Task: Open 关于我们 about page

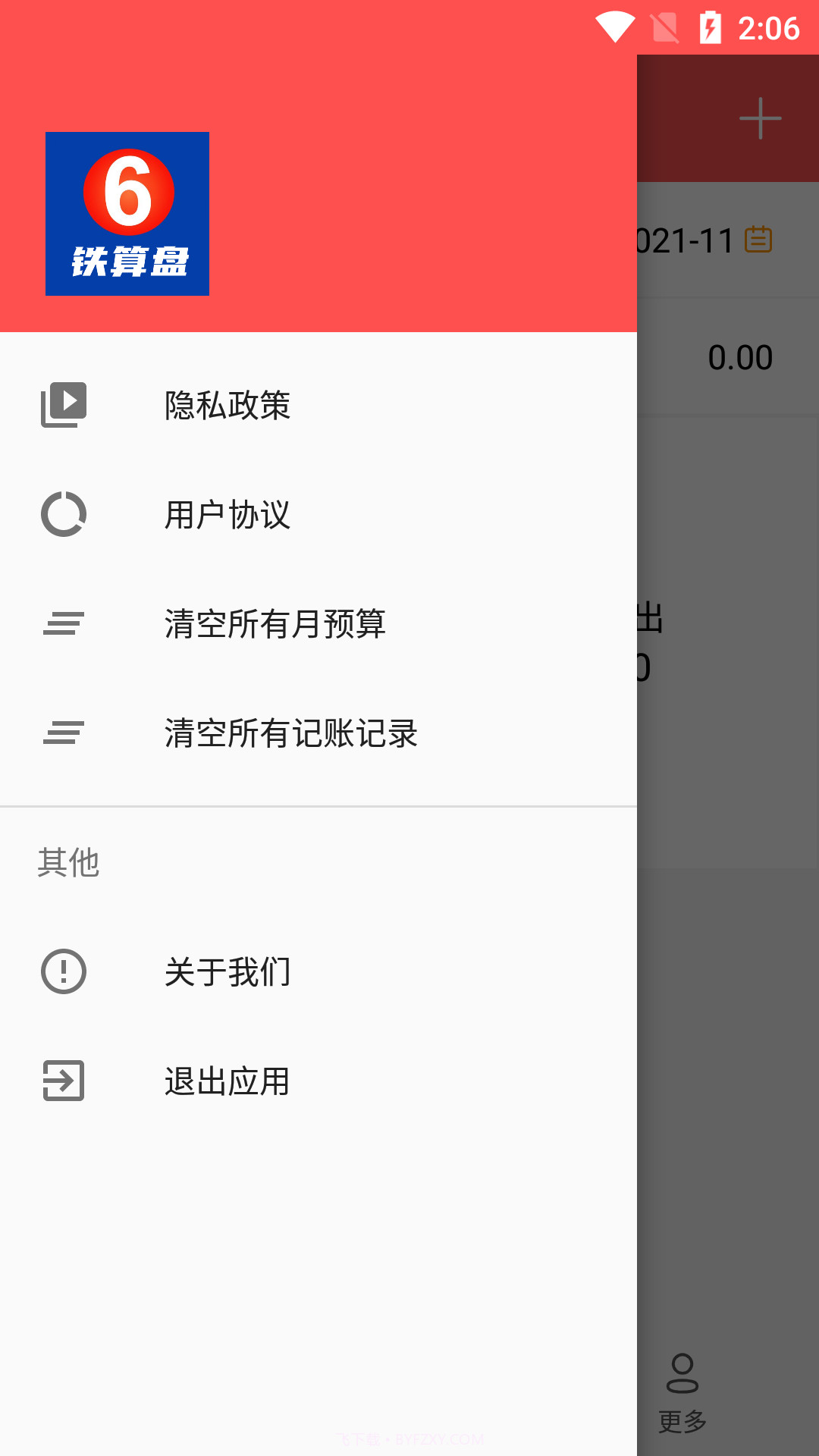Action: pyautogui.click(x=227, y=973)
